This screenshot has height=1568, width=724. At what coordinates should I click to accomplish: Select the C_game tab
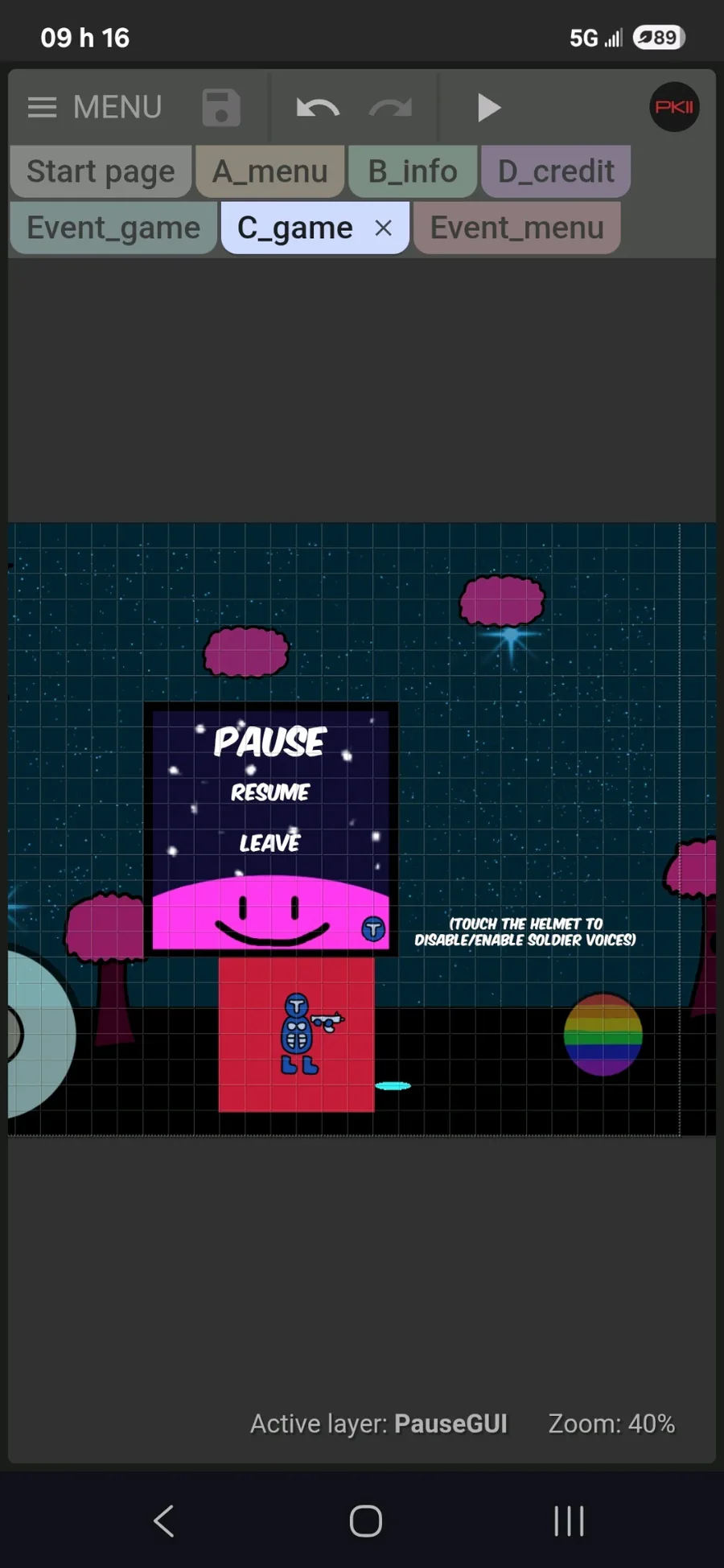pyautogui.click(x=295, y=228)
